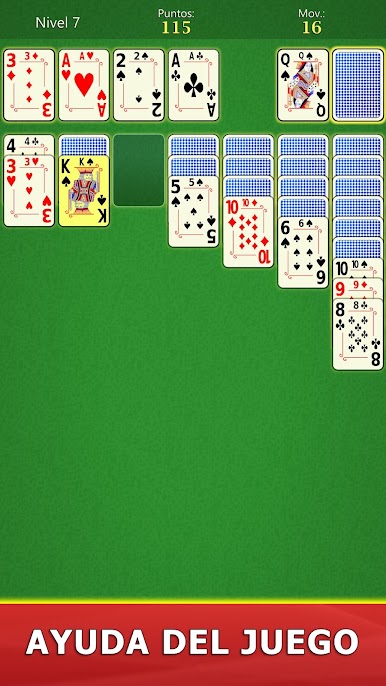This screenshot has height=686, width=386.
Task: Select the 10 of diamonds card
Action: coord(248,232)
